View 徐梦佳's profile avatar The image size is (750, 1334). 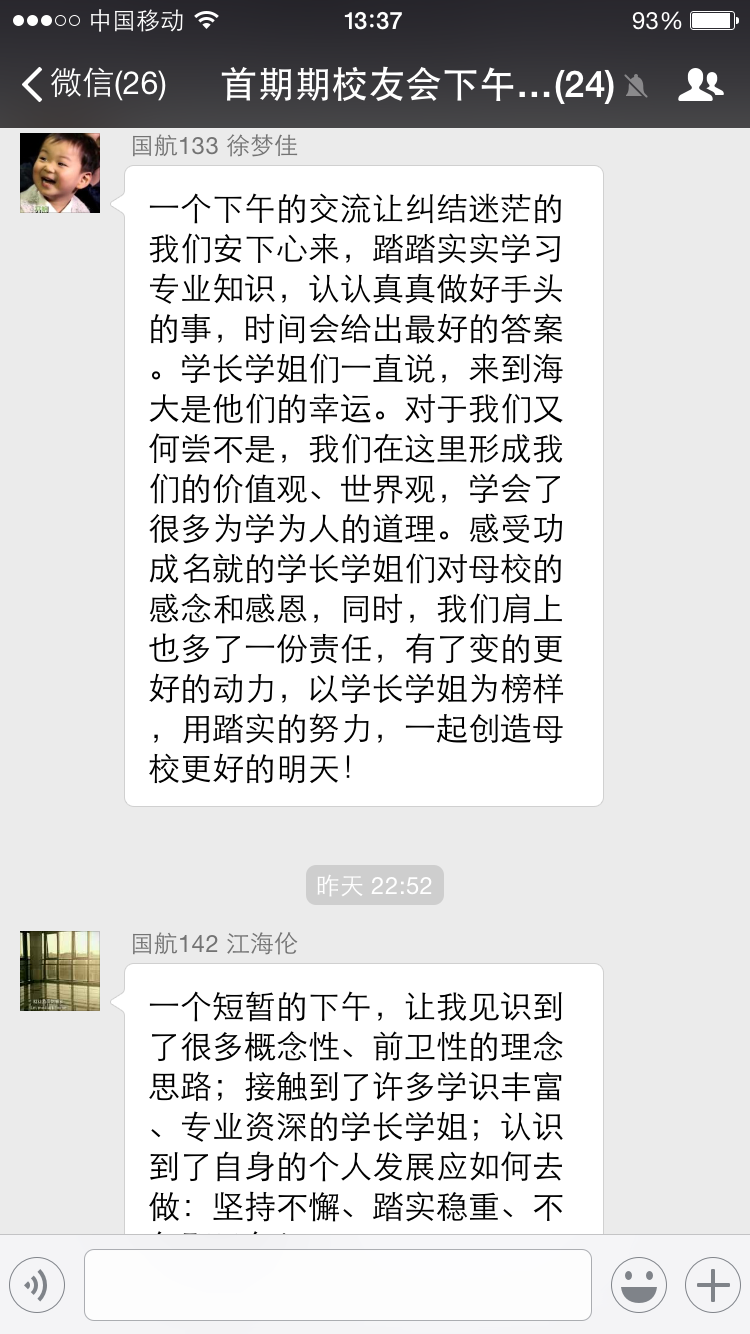click(x=60, y=172)
